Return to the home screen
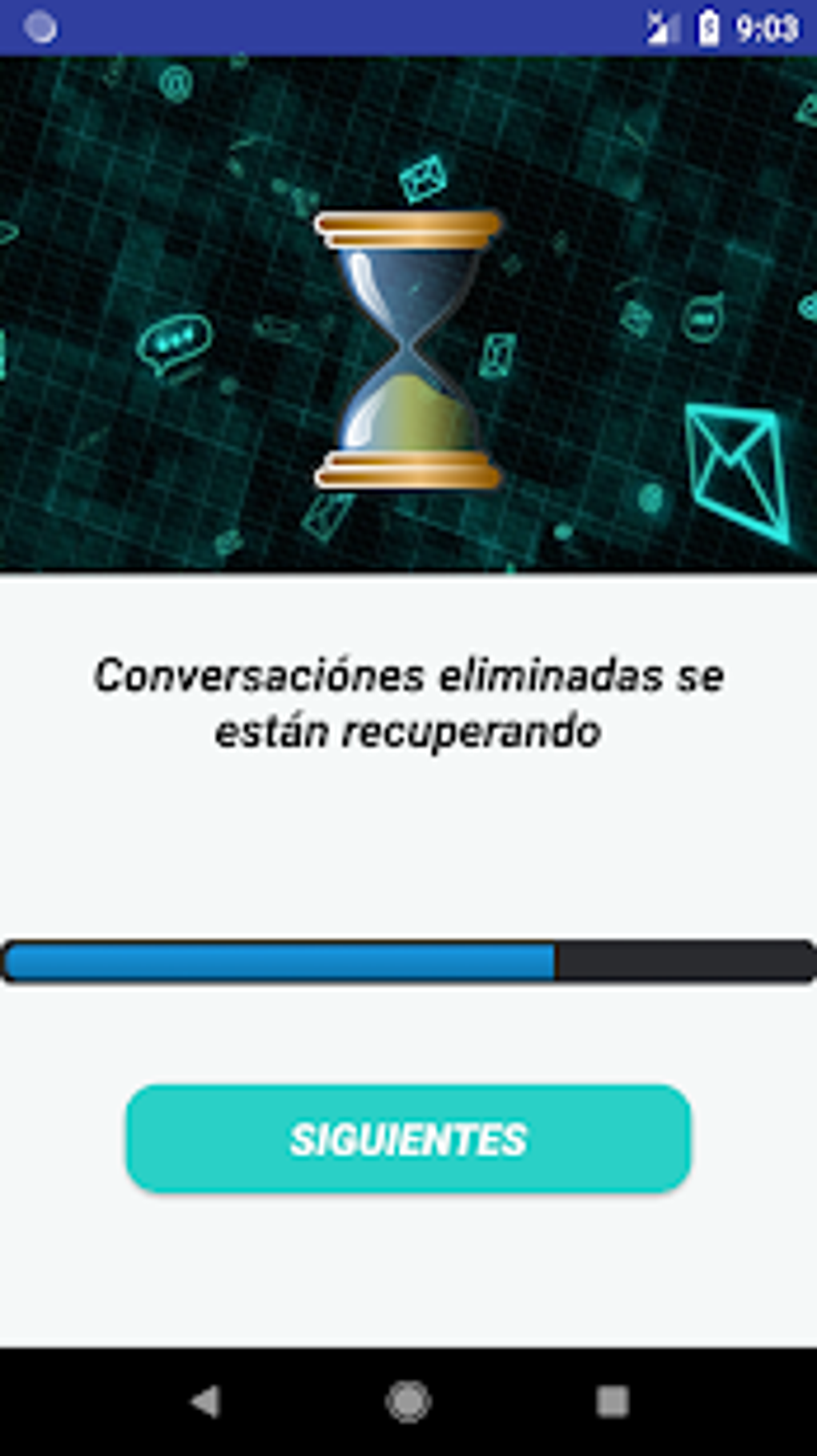The image size is (817, 1456). click(408, 1402)
